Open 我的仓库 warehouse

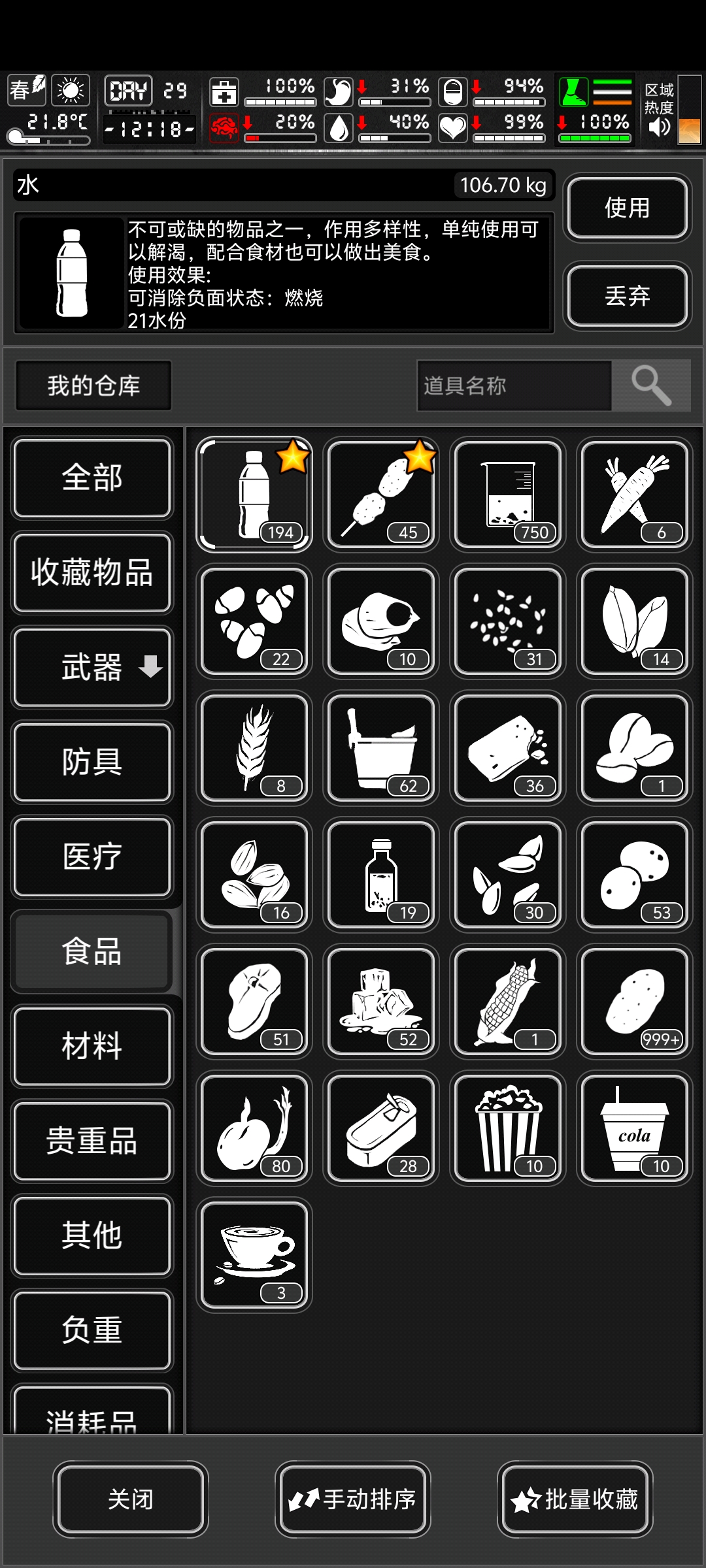(x=93, y=385)
